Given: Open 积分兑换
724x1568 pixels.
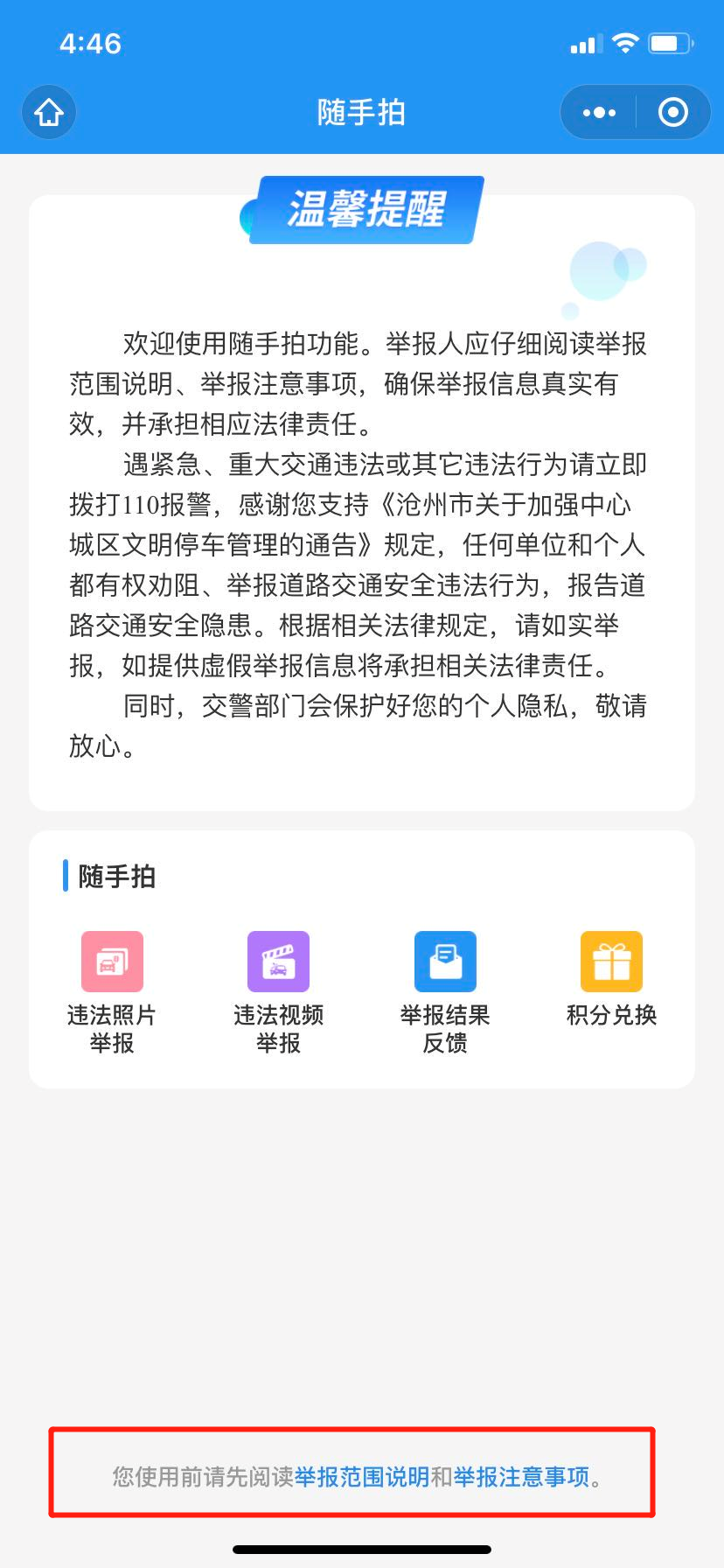Looking at the screenshot, I should pyautogui.click(x=611, y=962).
